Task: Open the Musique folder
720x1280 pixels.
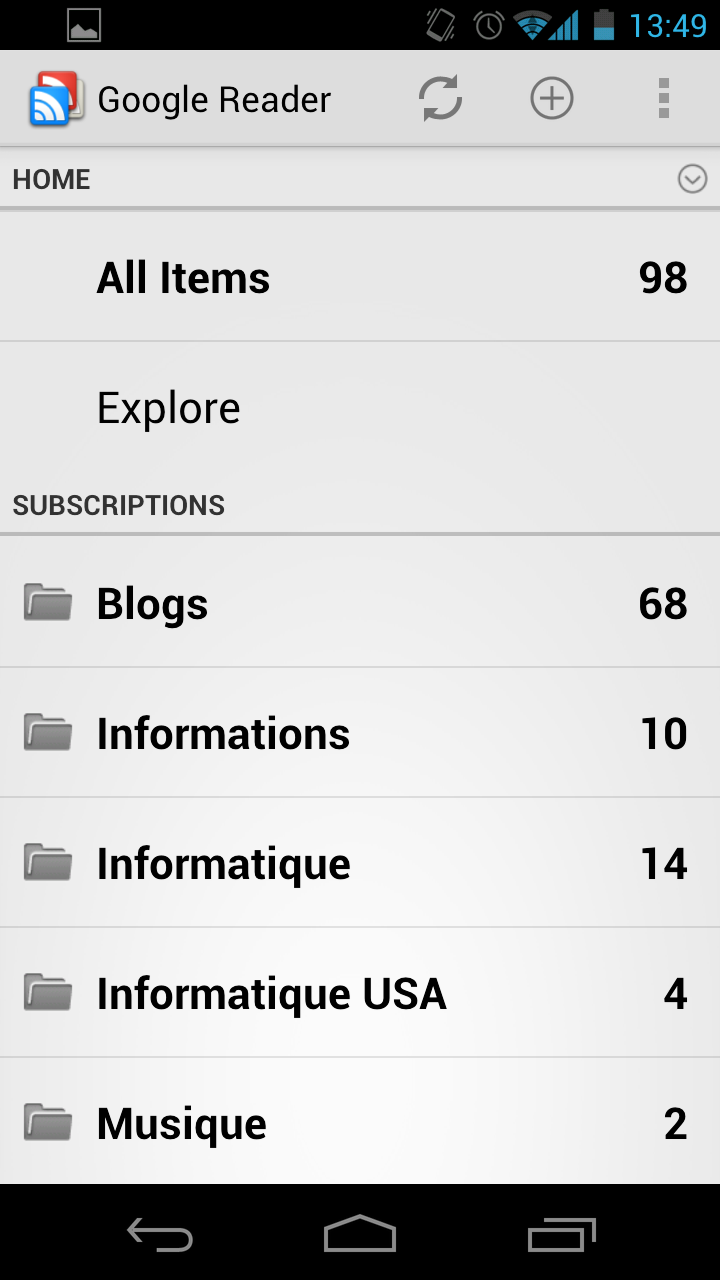Action: coord(360,1122)
